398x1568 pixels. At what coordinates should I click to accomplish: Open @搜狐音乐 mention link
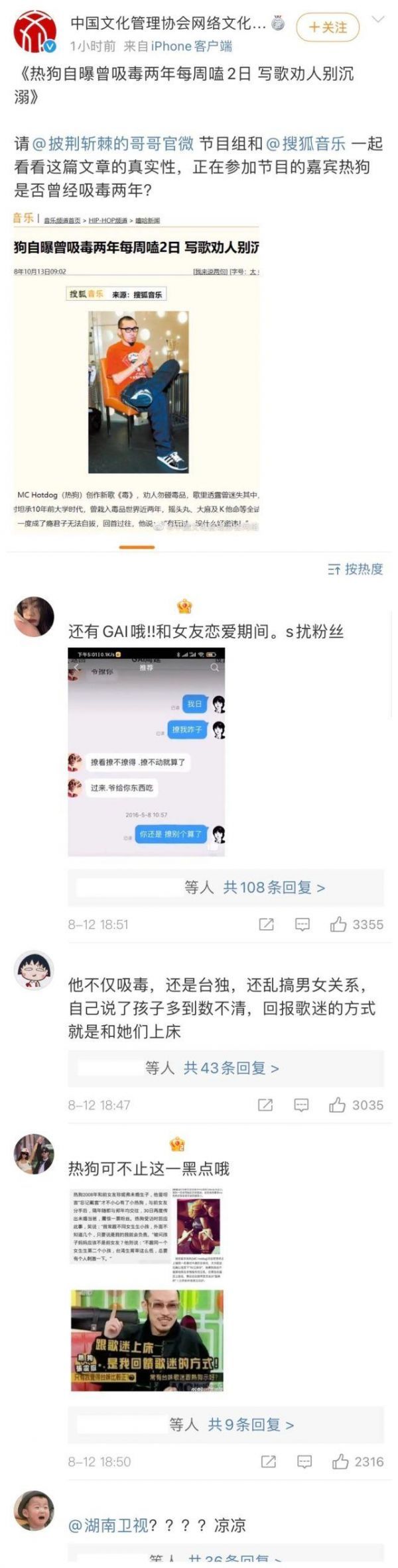[306, 144]
